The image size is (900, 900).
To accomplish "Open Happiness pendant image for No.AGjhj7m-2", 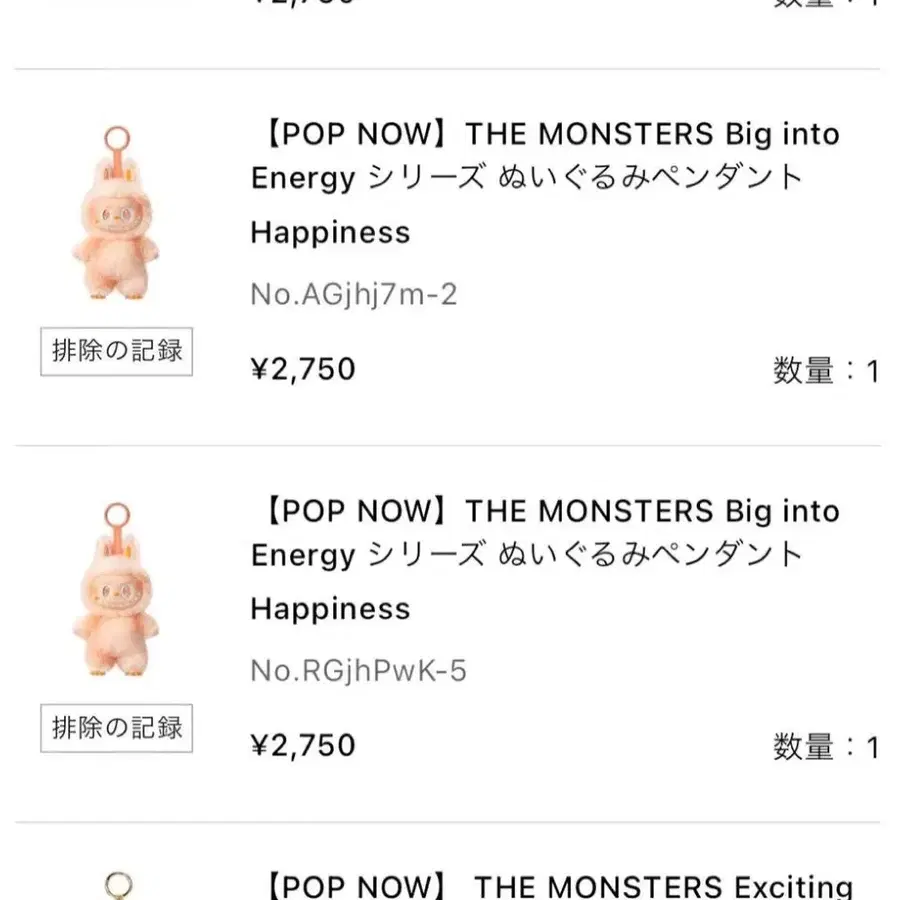I will point(116,216).
